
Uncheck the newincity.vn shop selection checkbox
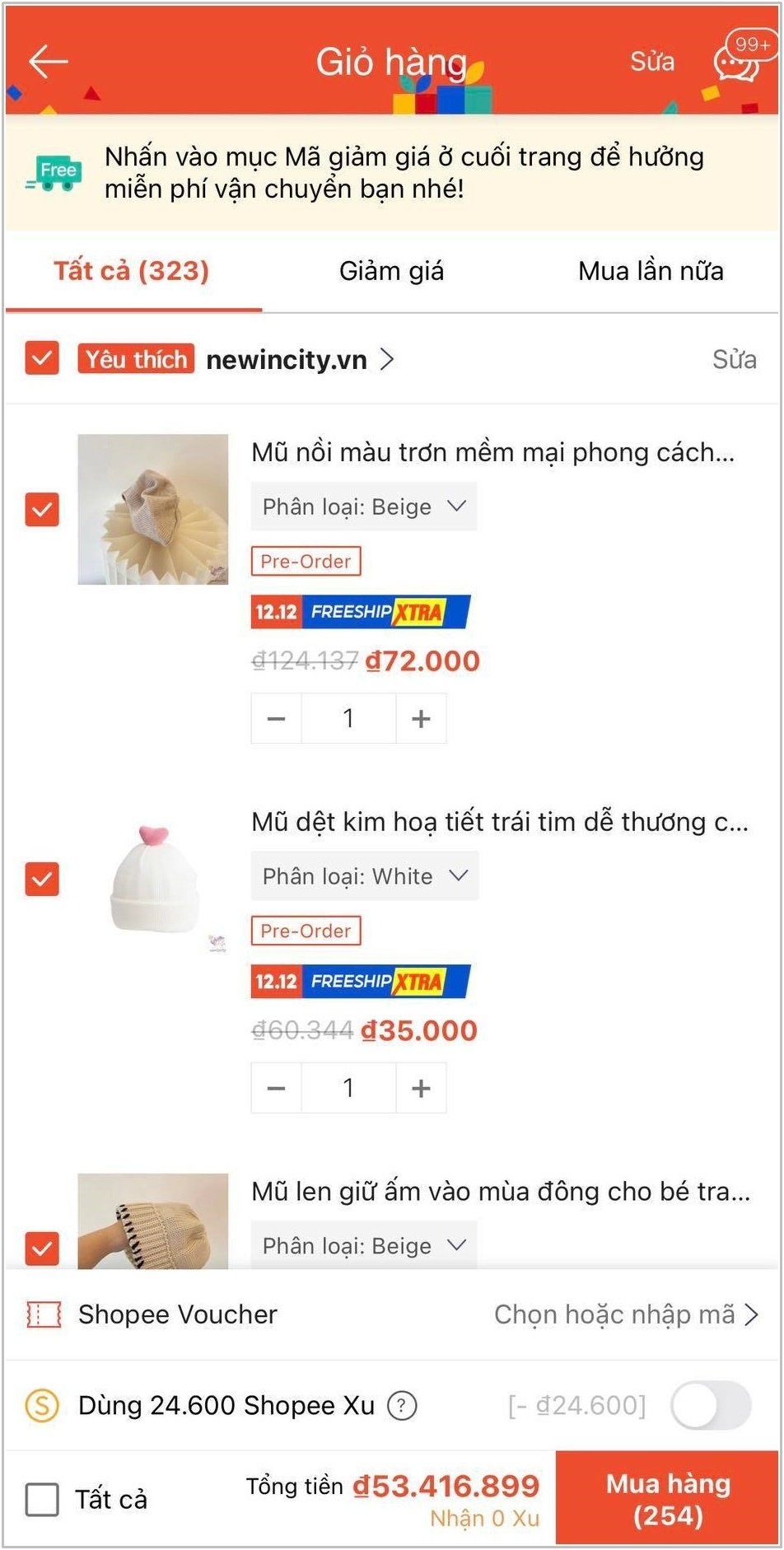pos(41,358)
